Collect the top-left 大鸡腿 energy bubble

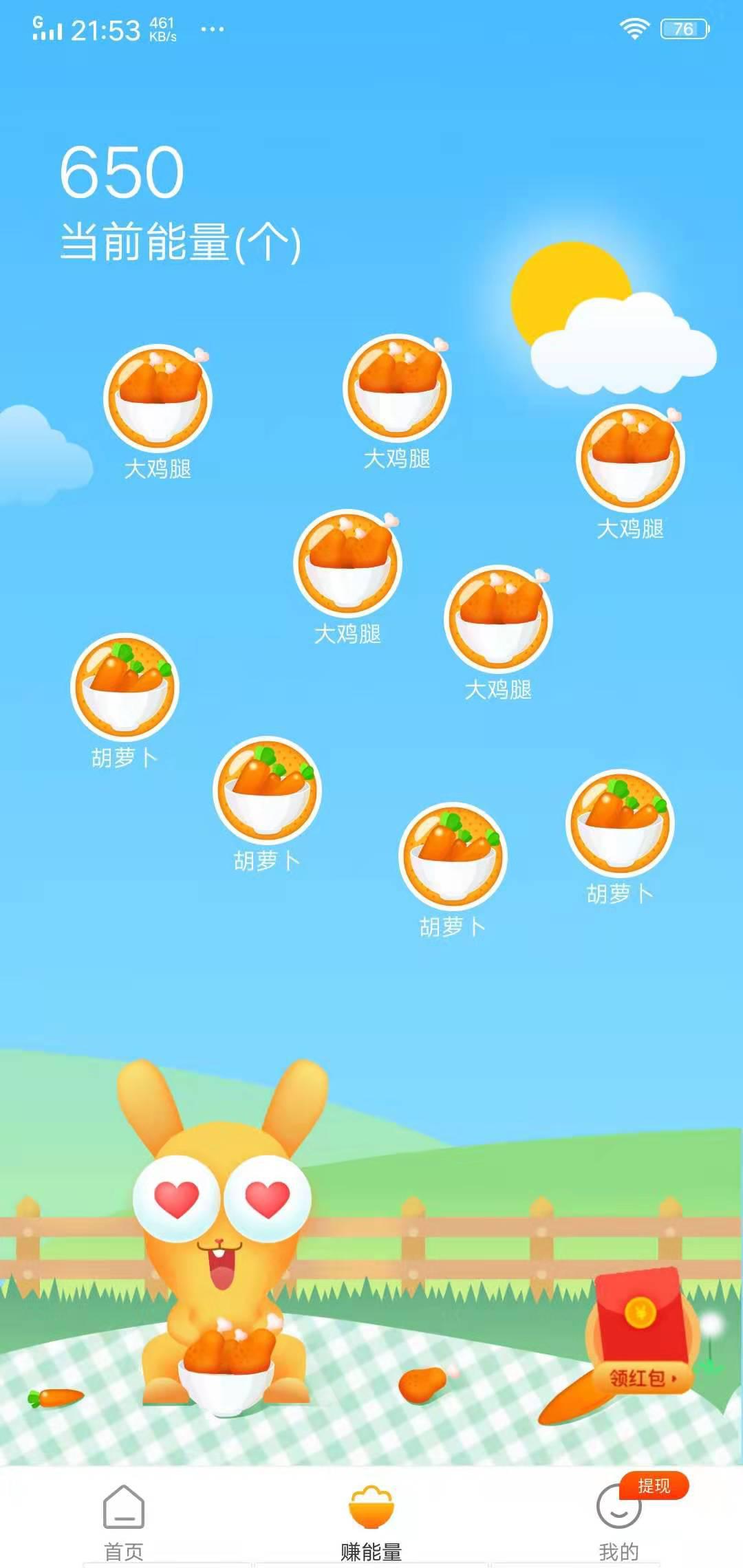[158, 399]
